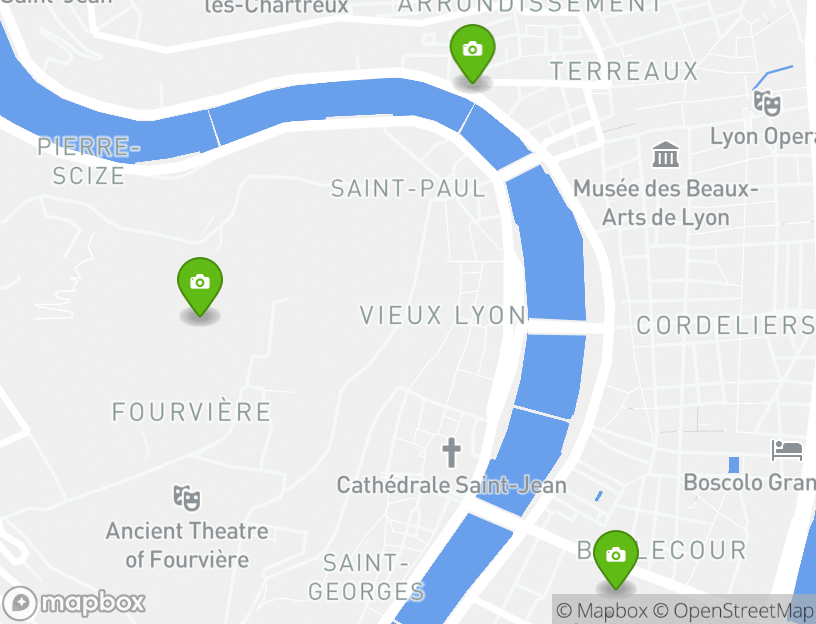Open the Mapbox attribution link
Screen dimensions: 816x624
(x=602, y=611)
